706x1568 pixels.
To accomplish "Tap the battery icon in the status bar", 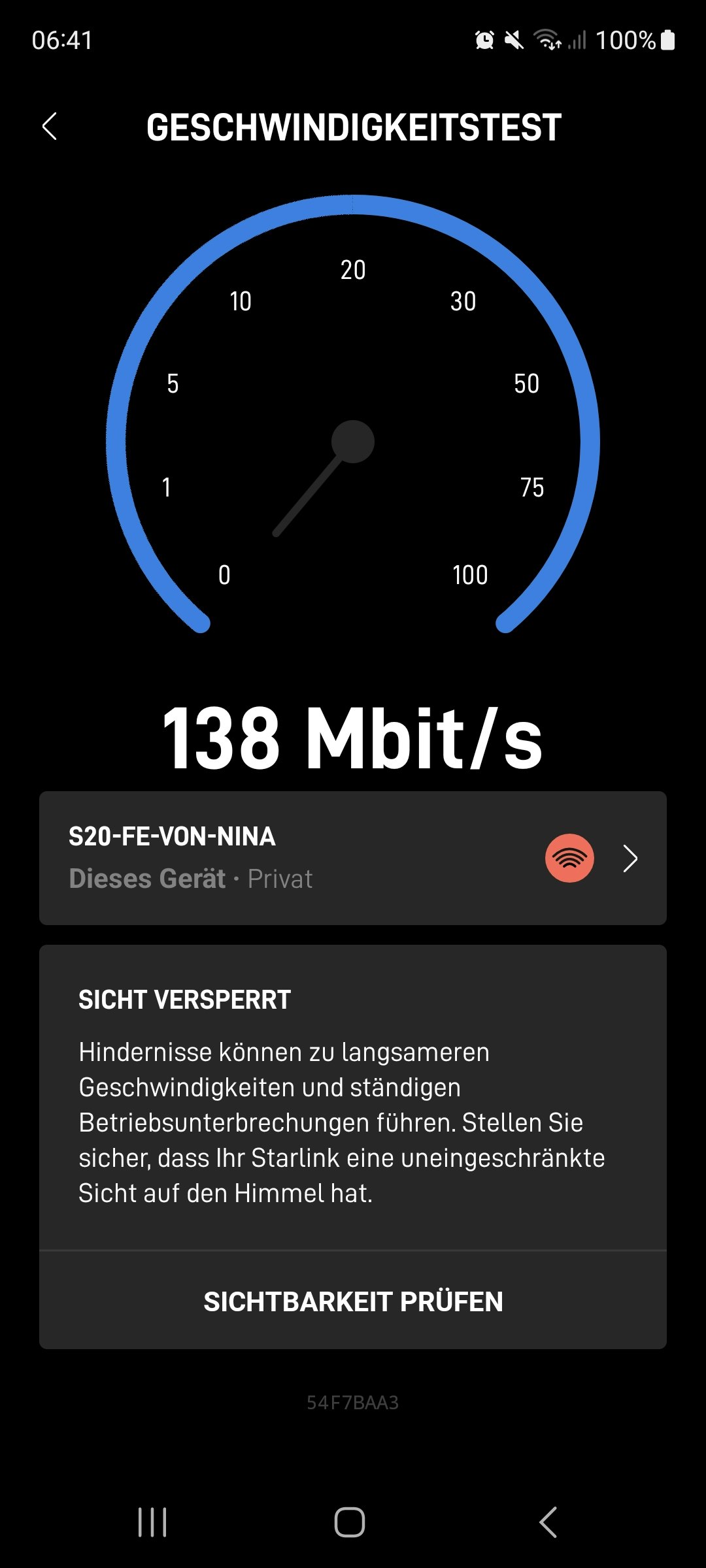I will point(667,41).
